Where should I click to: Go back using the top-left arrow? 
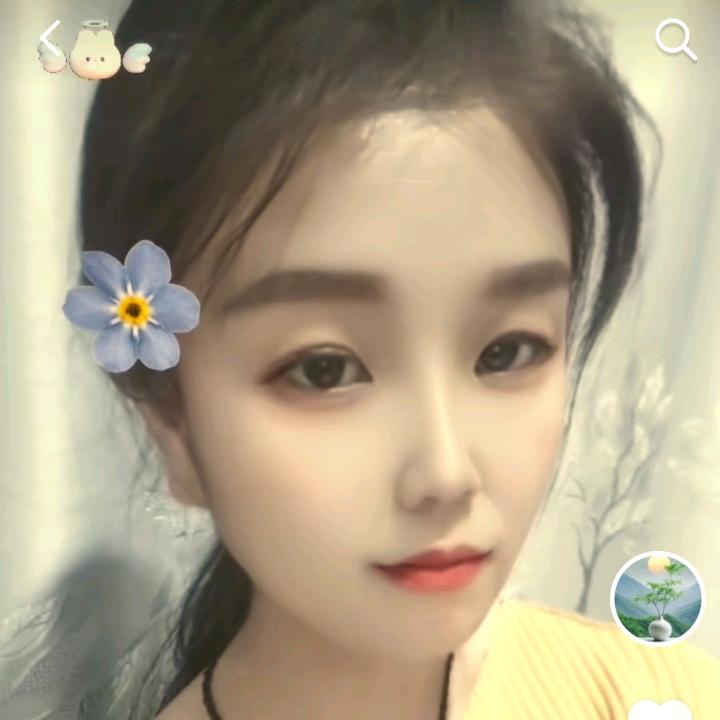(50, 38)
